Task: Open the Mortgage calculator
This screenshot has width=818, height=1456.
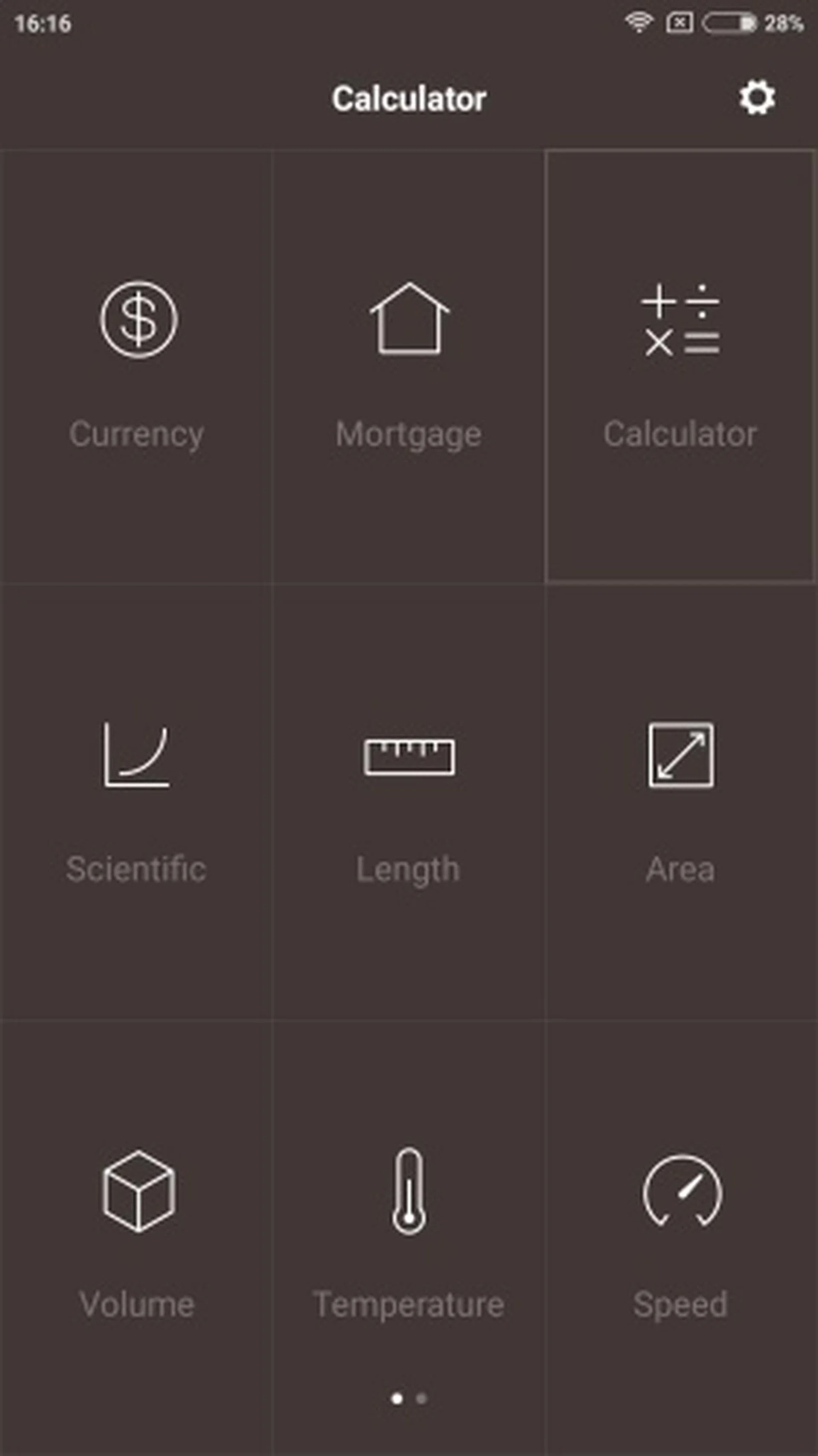Action: point(409,366)
